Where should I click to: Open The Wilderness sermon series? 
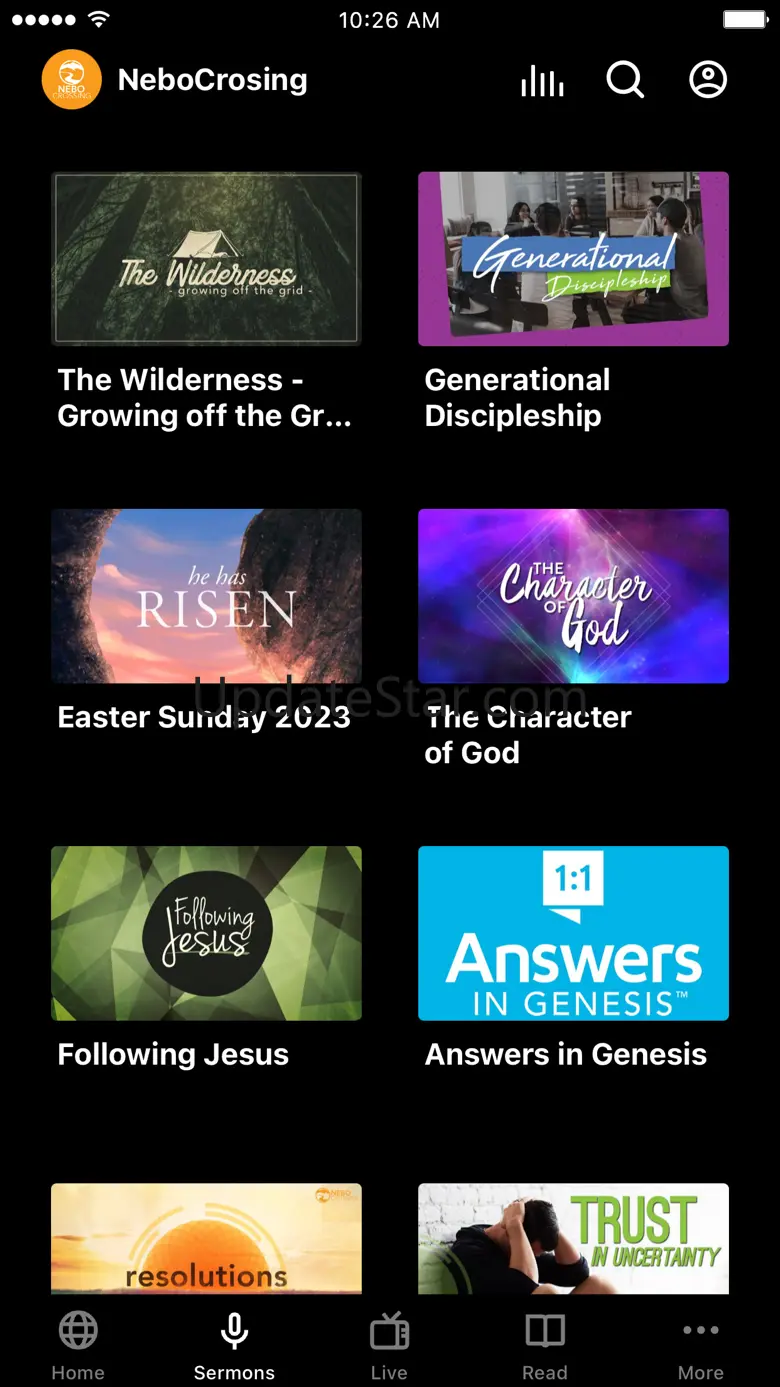(x=206, y=259)
